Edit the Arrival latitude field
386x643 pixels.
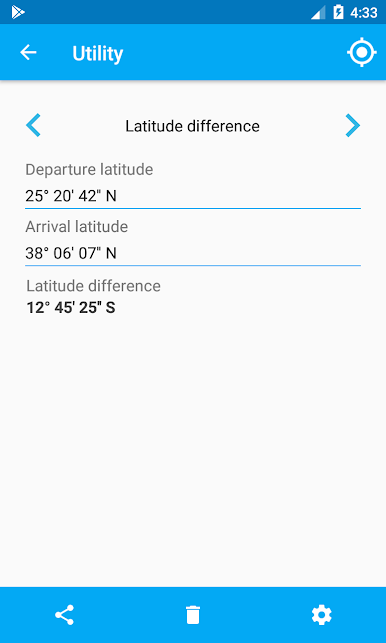[193, 253]
